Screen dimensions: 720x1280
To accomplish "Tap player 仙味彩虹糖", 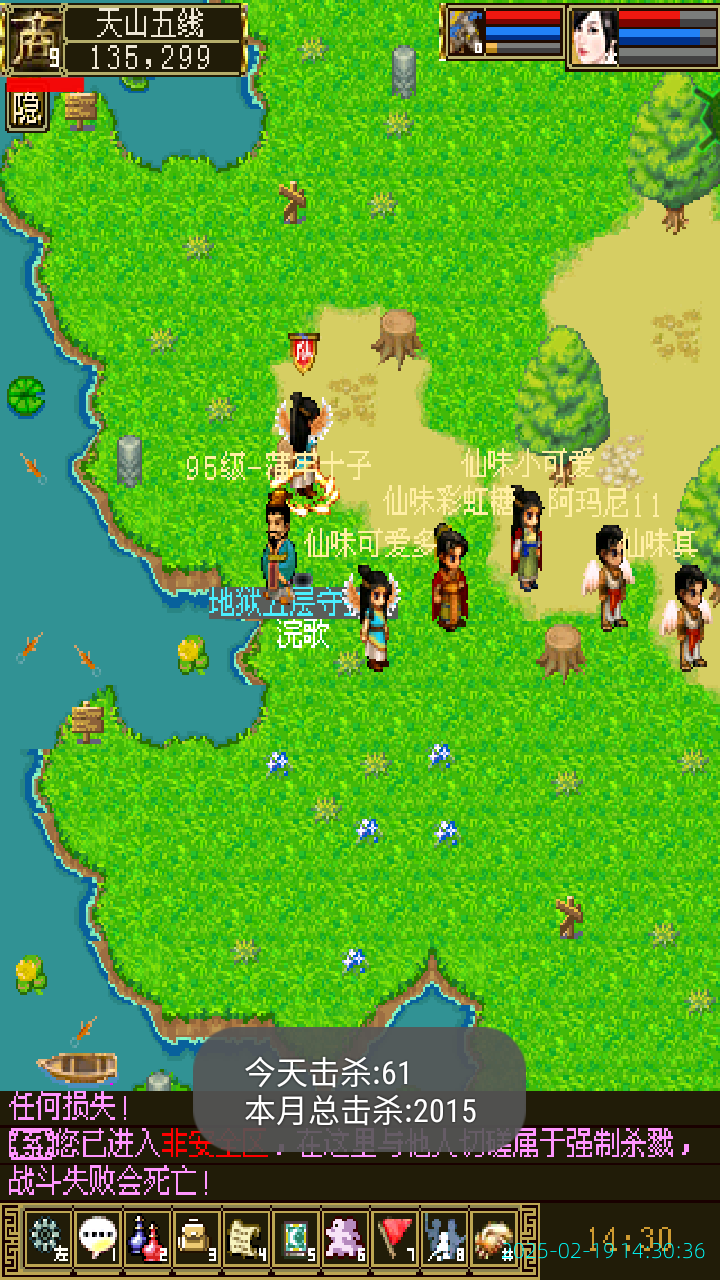I will [450, 580].
